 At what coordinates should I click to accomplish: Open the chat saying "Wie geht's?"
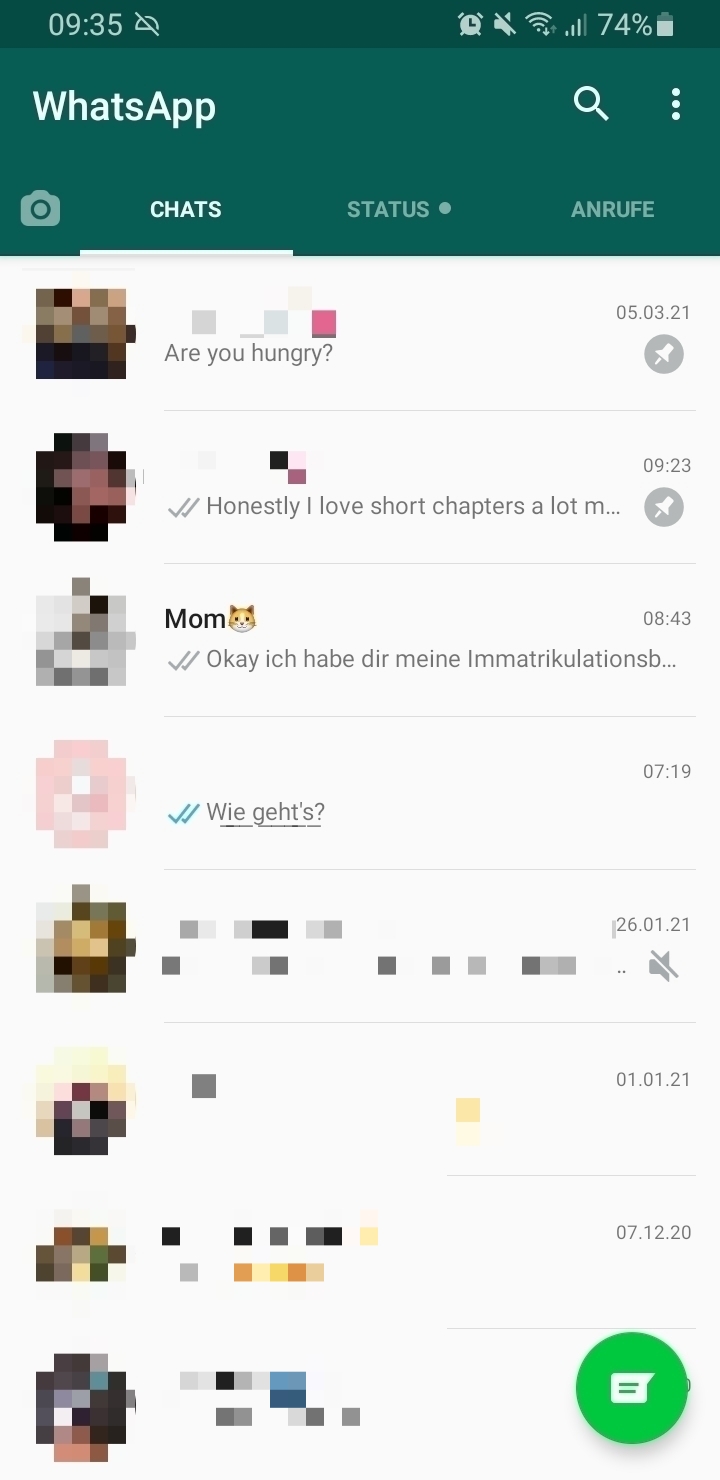tap(400, 793)
